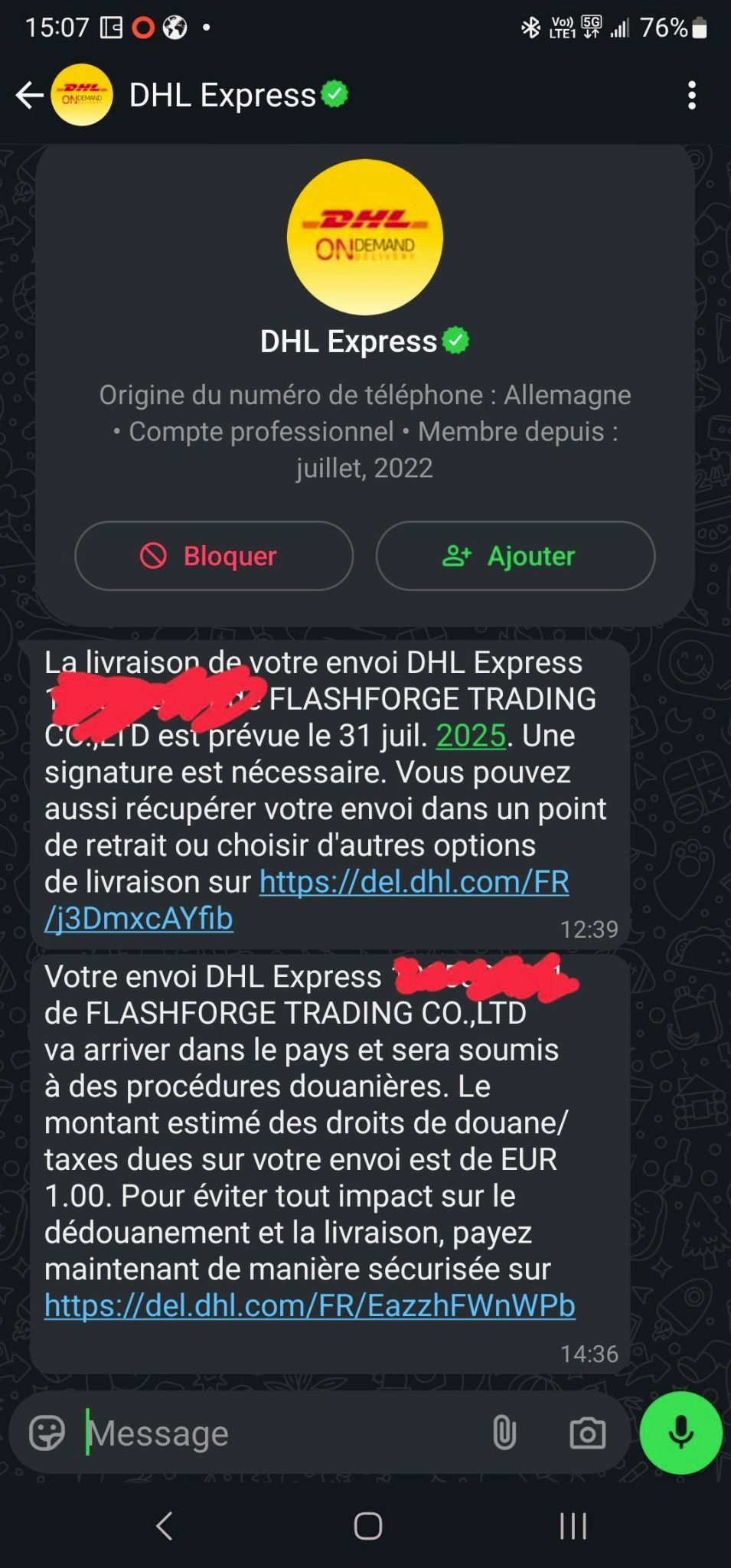Show recent apps from the navigation bar
731x1568 pixels.
click(573, 1526)
